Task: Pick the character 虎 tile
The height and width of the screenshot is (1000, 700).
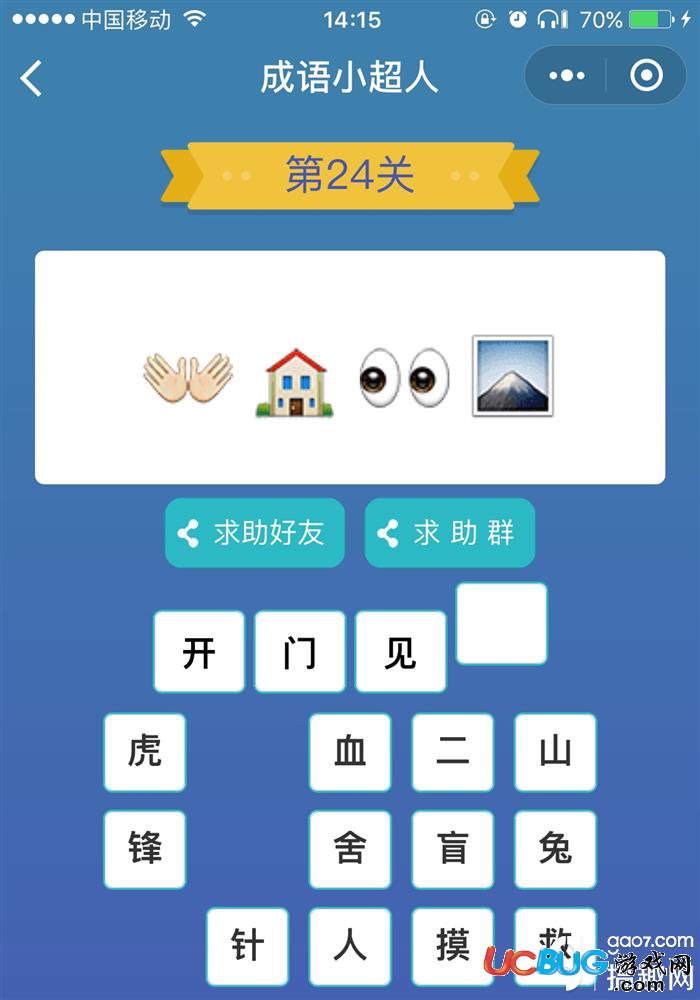Action: [145, 752]
